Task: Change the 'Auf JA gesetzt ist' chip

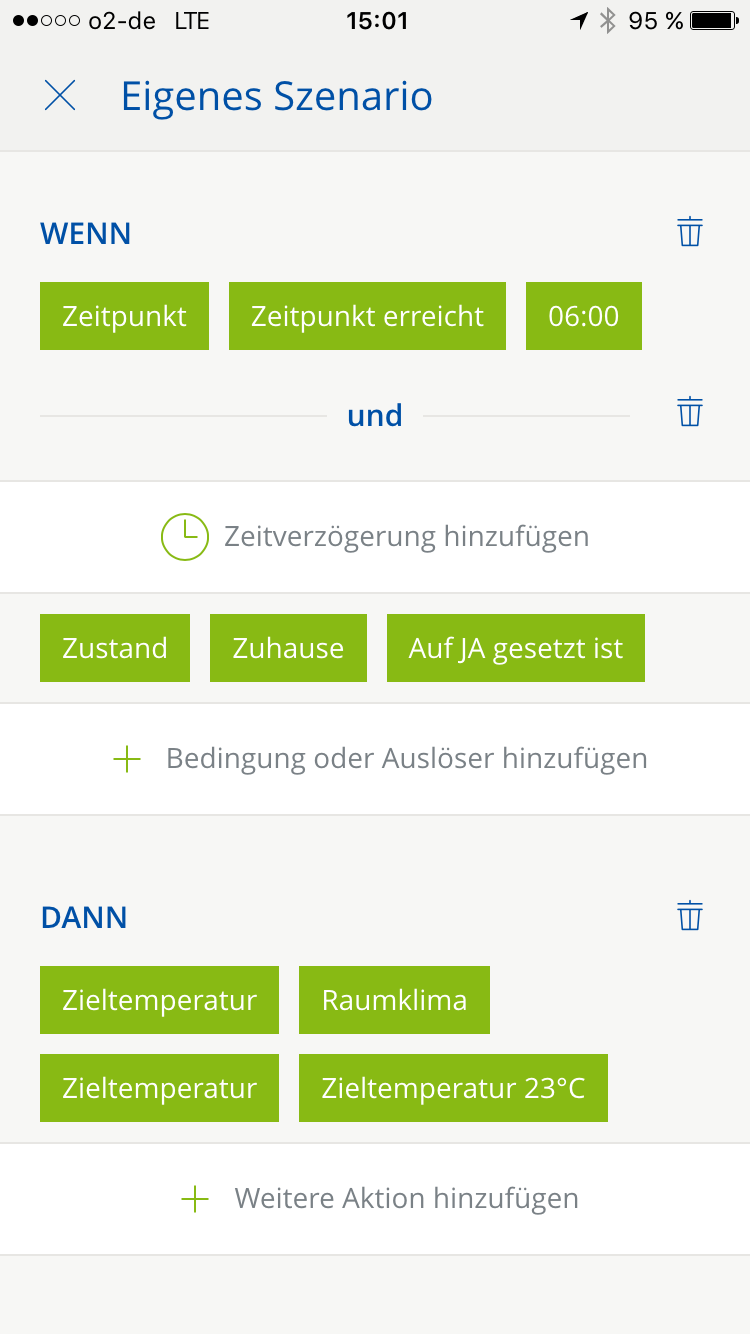Action: [x=516, y=648]
